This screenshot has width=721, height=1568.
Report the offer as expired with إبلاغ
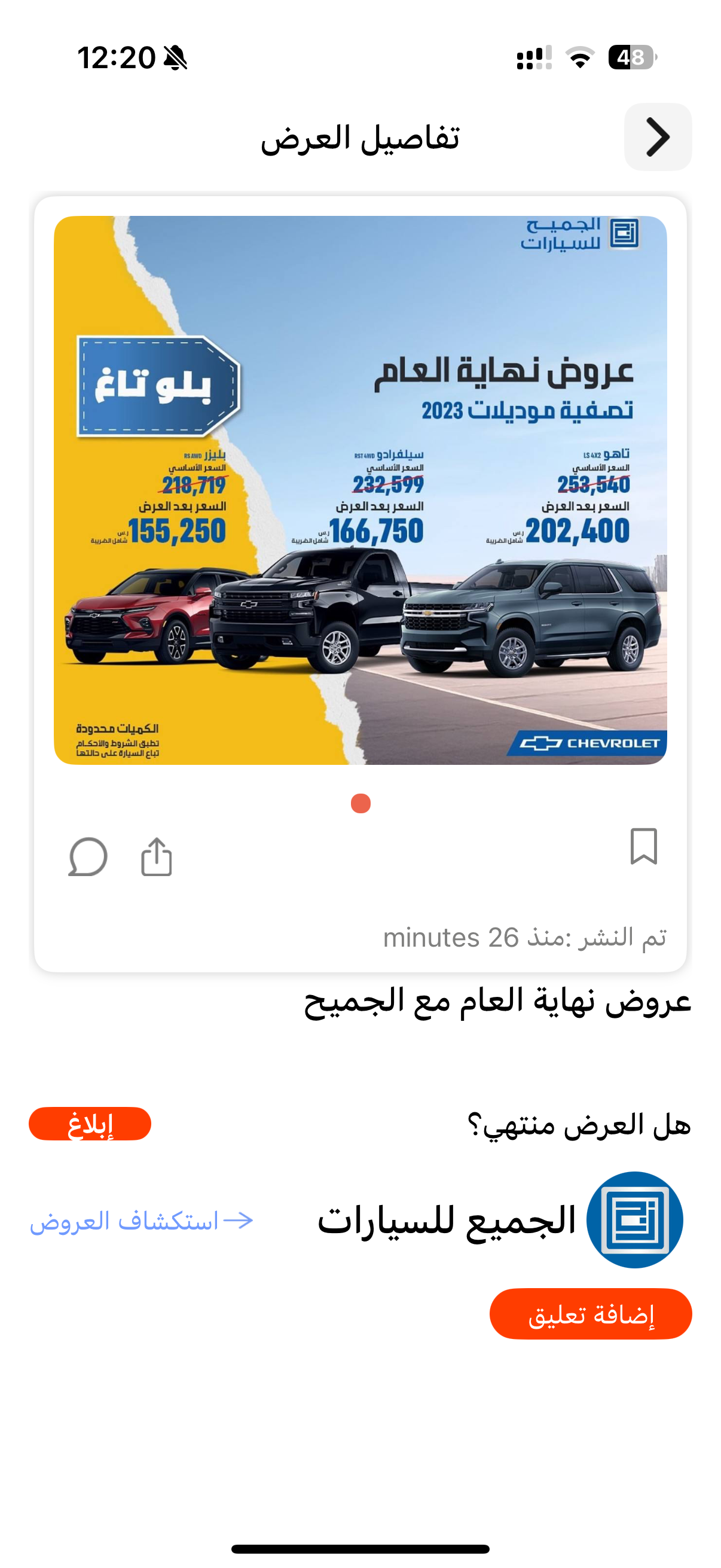[x=90, y=1124]
